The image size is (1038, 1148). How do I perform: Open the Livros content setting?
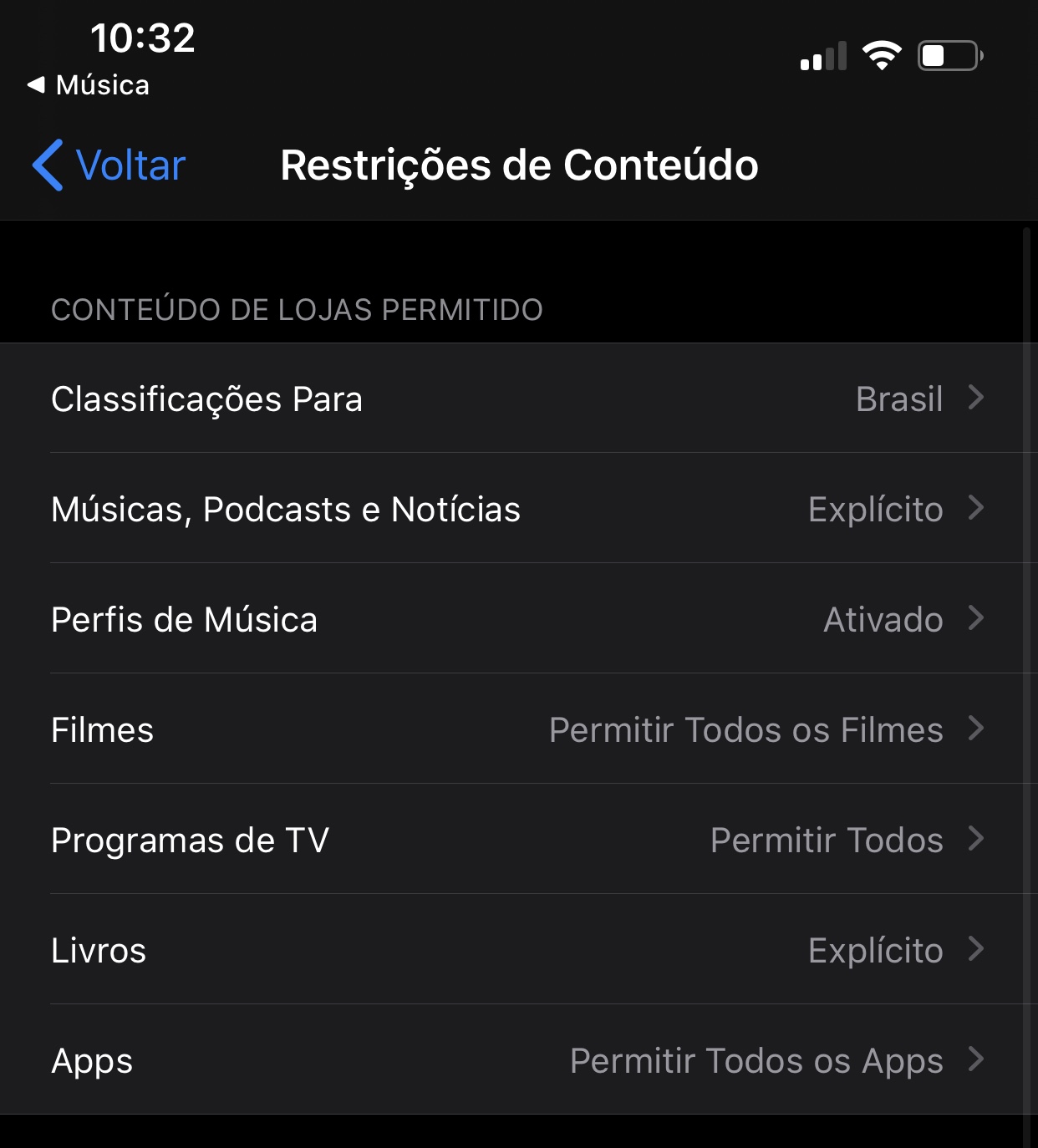coord(518,950)
